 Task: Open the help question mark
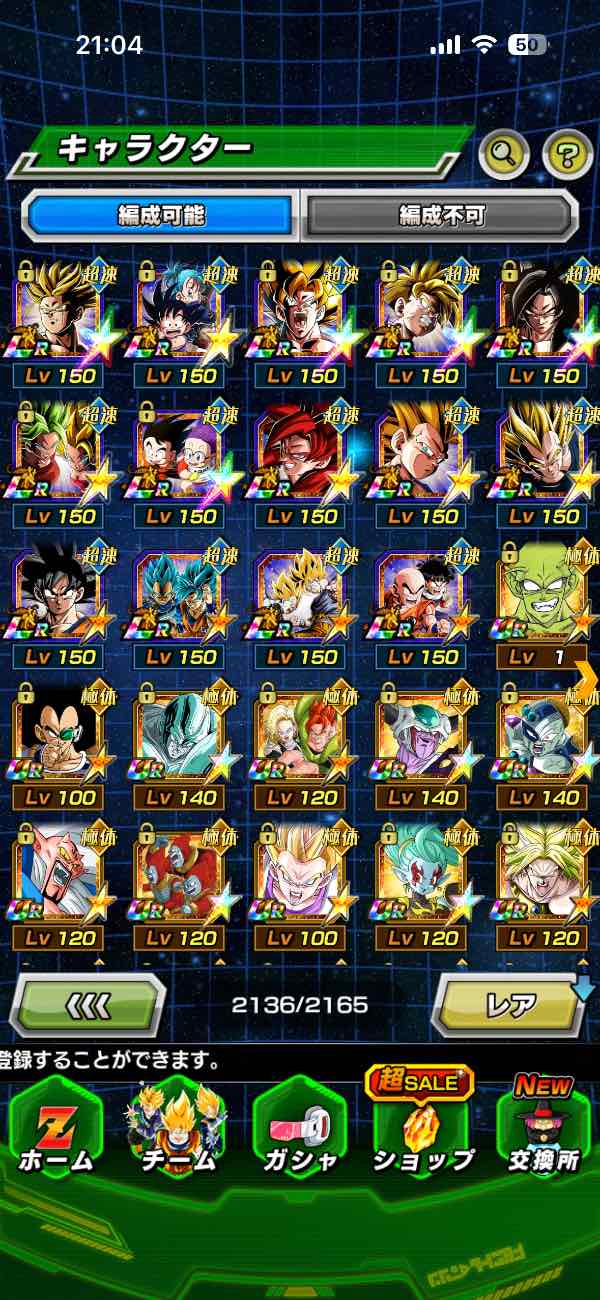pos(567,153)
